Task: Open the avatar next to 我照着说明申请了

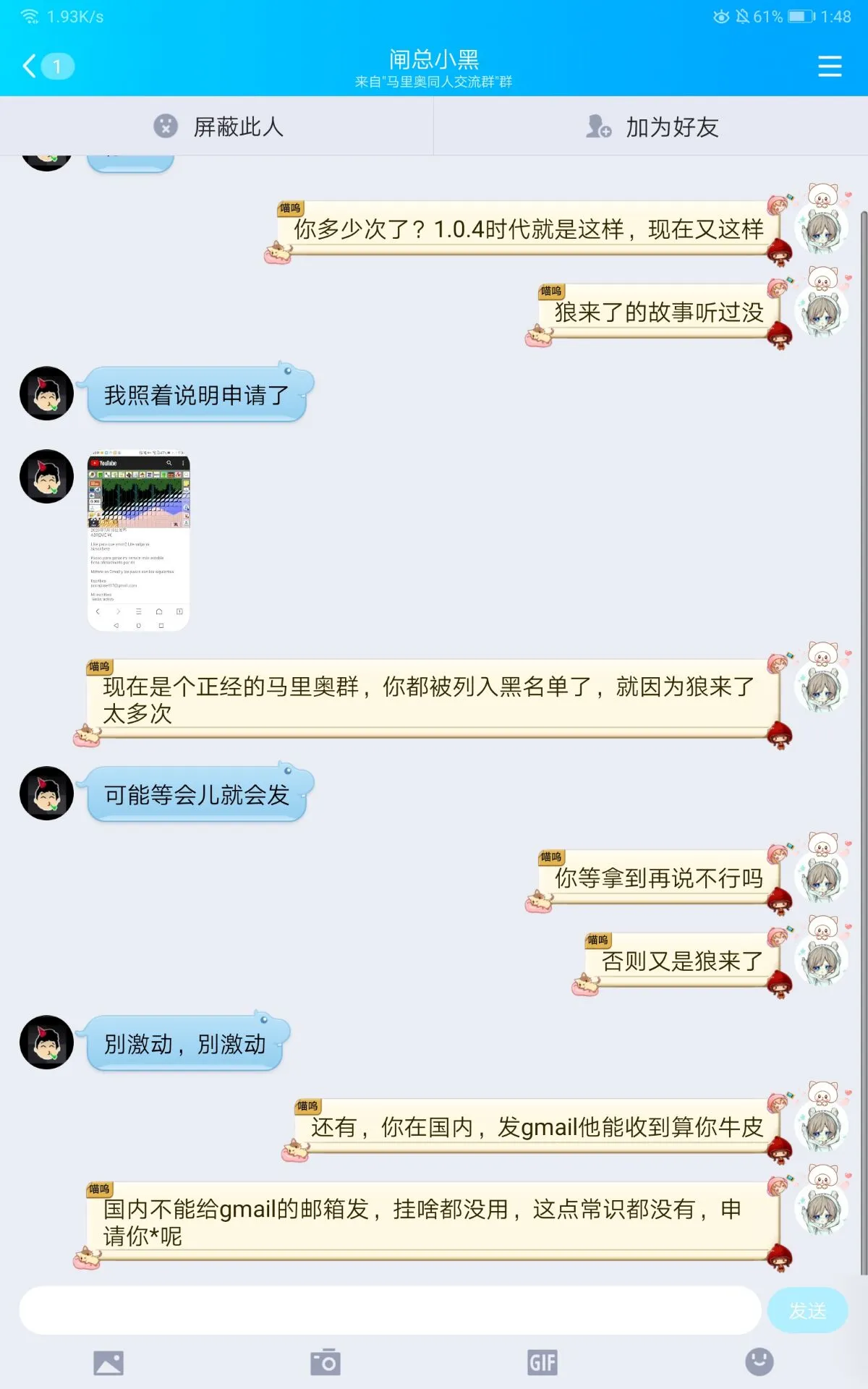Action: tap(47, 394)
